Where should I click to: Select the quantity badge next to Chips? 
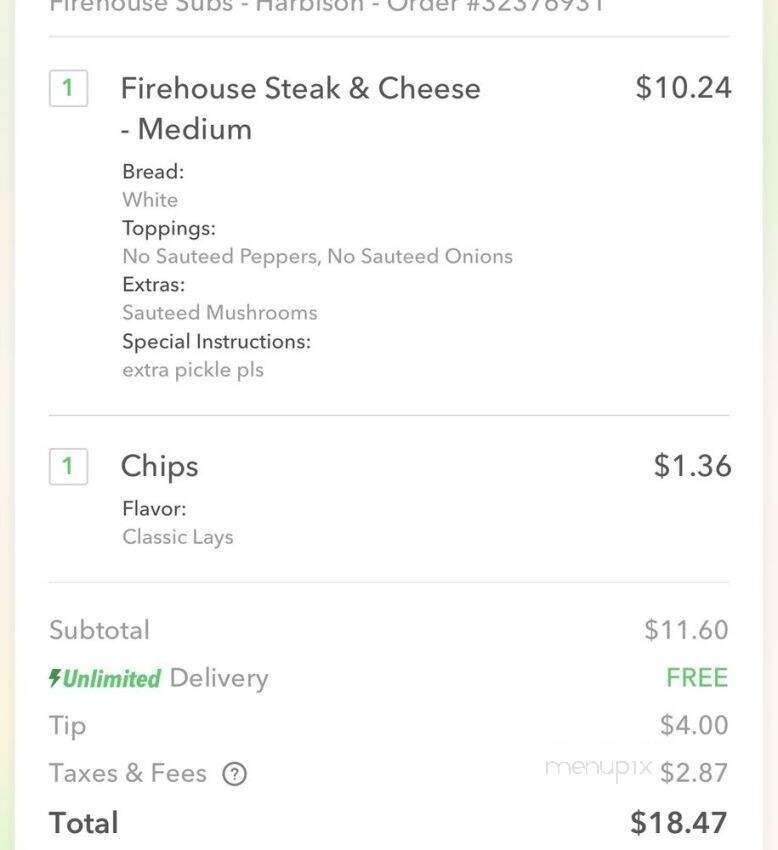69,466
